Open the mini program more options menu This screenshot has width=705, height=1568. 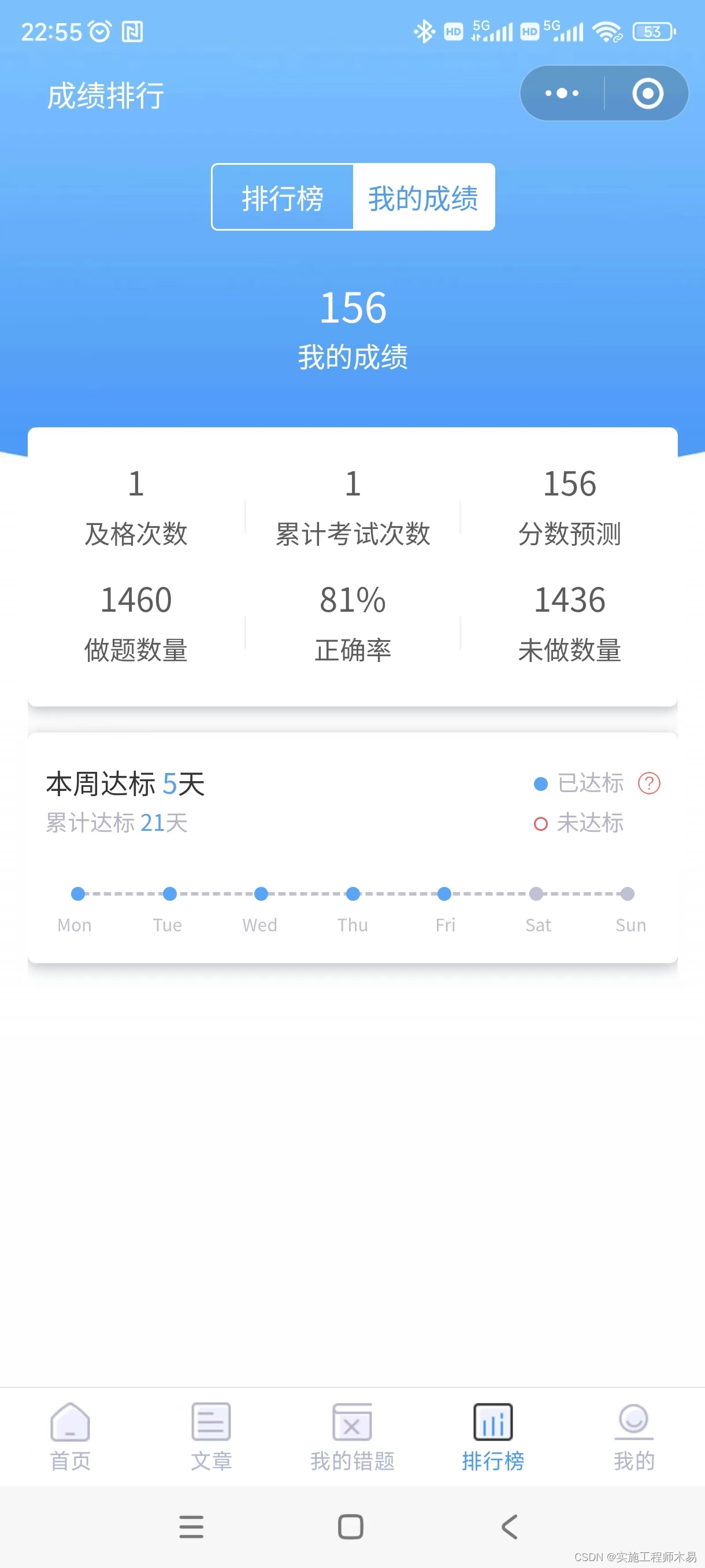562,94
